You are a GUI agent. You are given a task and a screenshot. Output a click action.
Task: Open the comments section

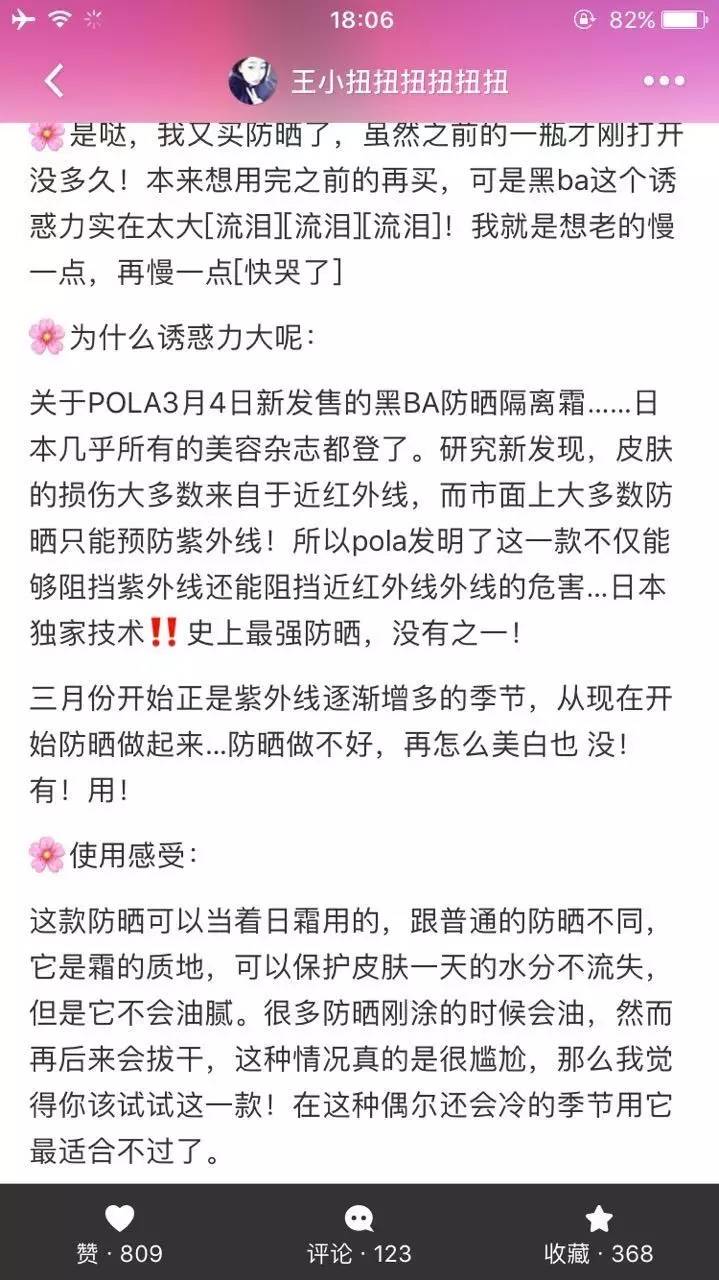click(x=359, y=1233)
